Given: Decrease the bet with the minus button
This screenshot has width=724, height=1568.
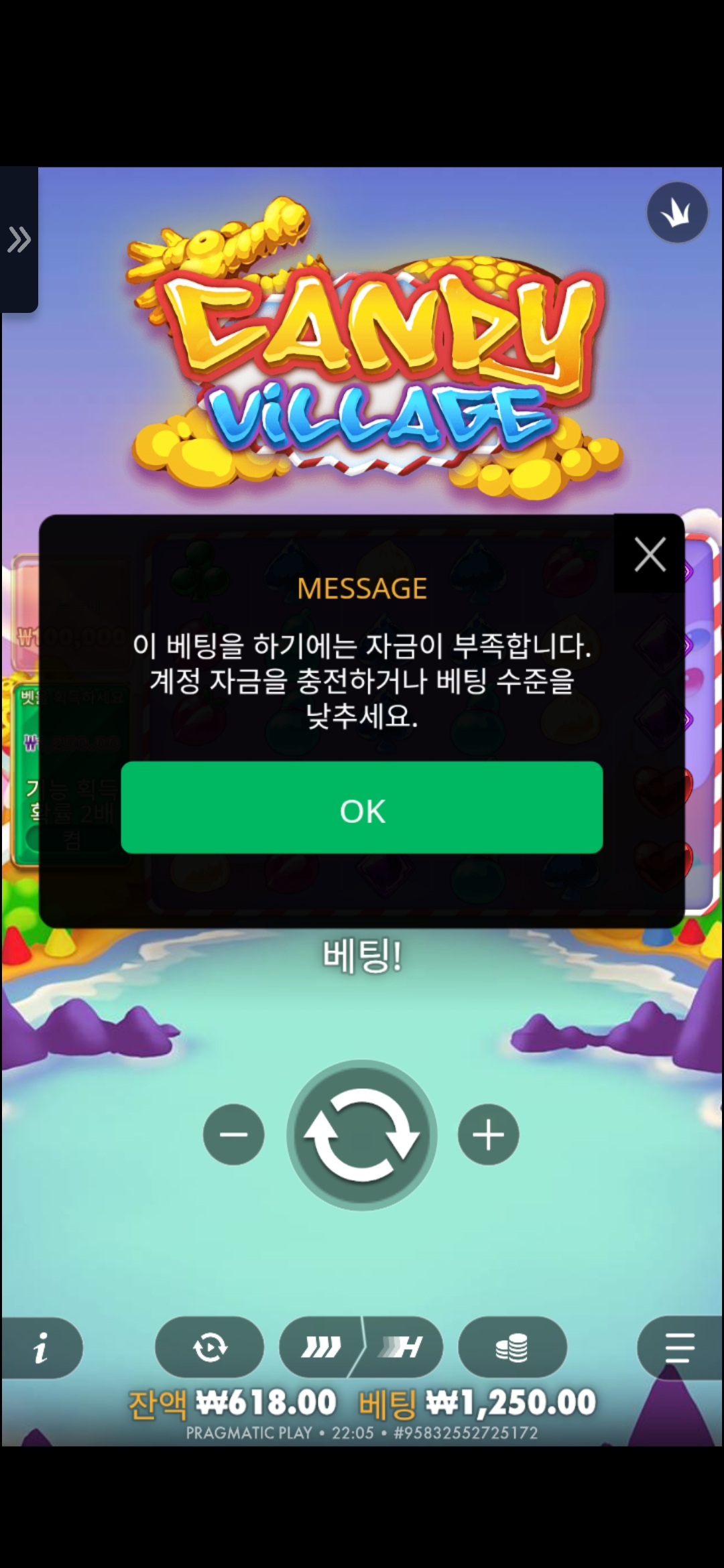Looking at the screenshot, I should coord(234,1134).
